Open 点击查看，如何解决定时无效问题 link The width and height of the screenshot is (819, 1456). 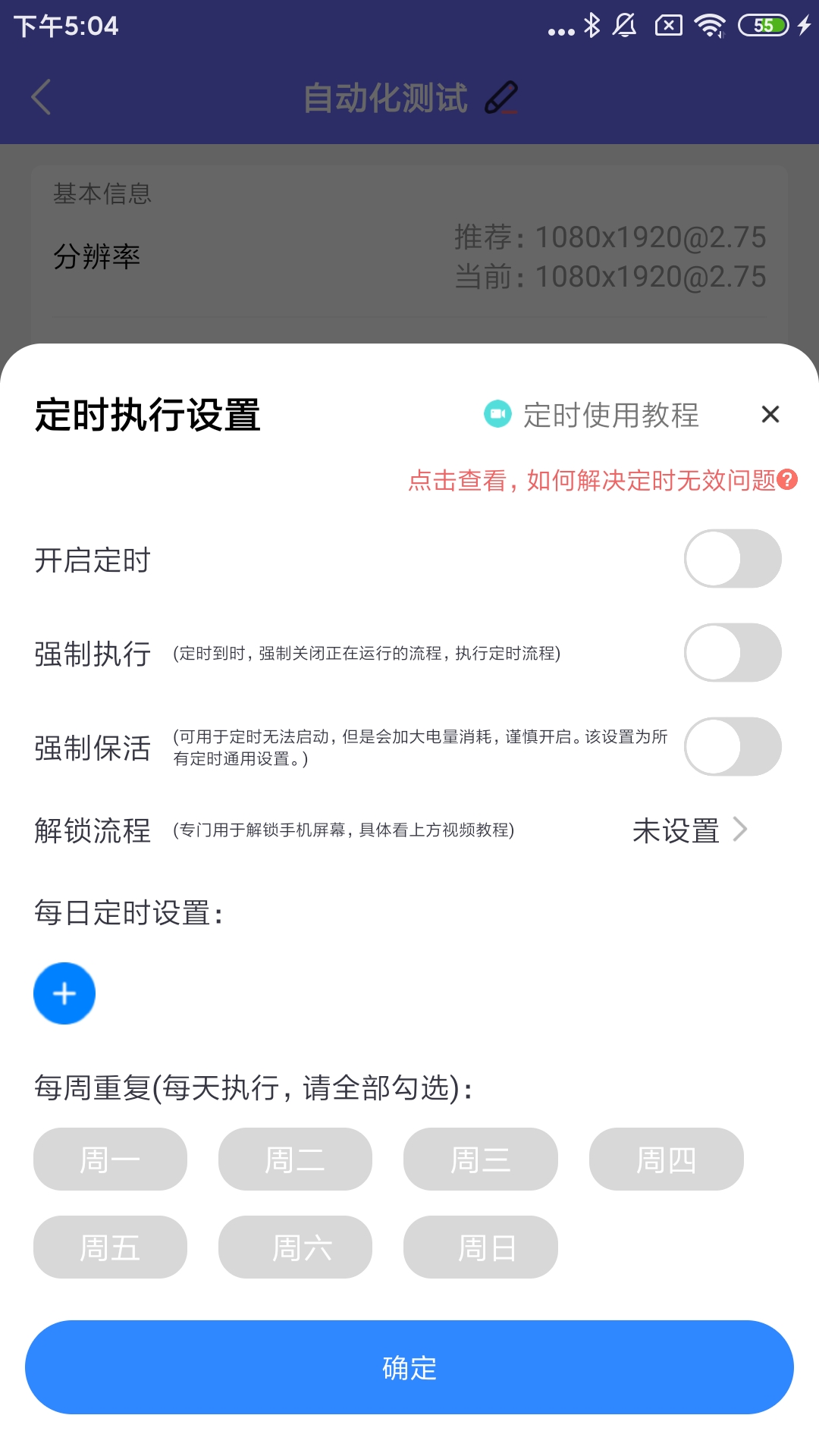click(x=591, y=481)
